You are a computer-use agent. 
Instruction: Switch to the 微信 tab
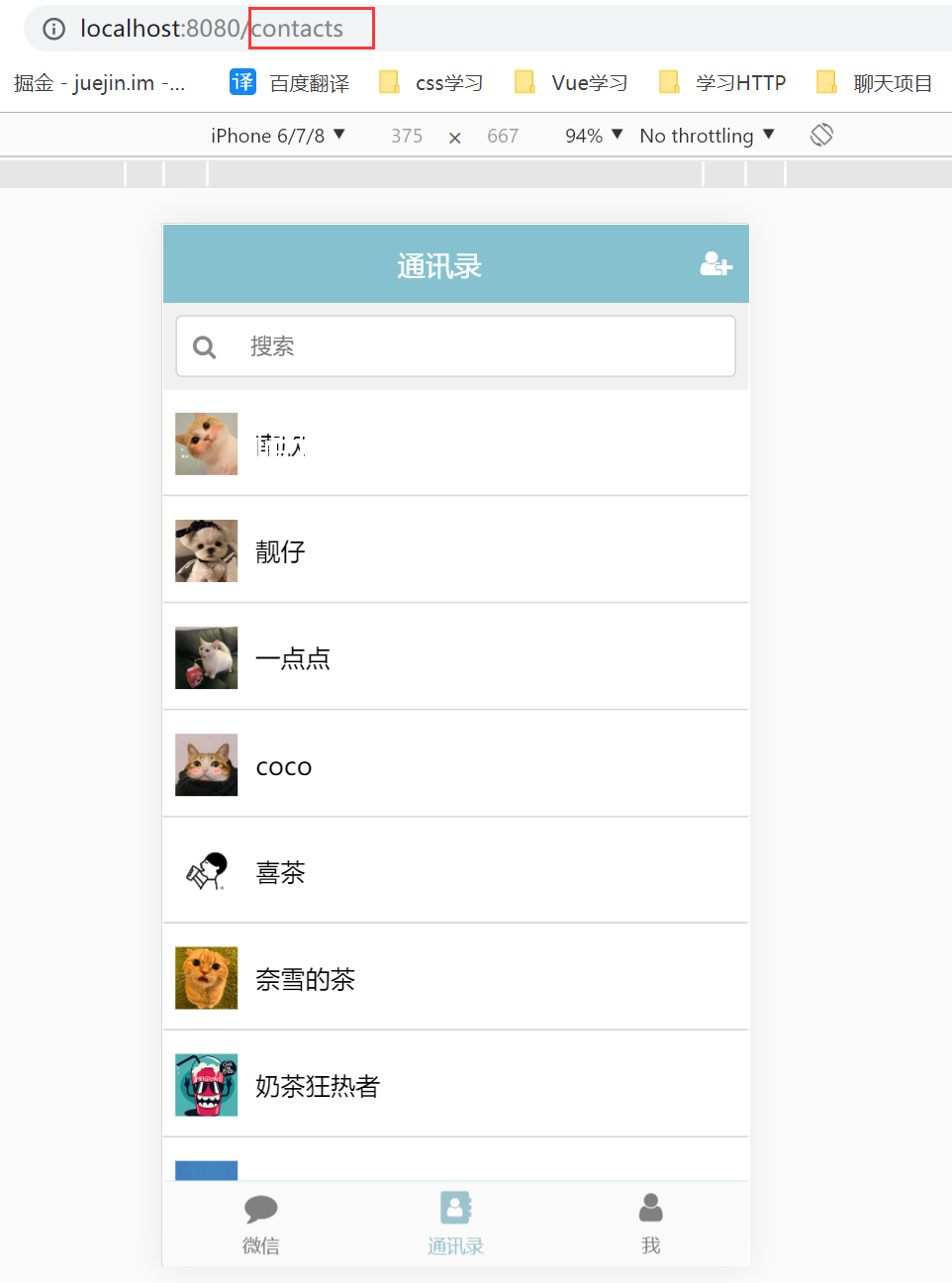(x=261, y=1224)
